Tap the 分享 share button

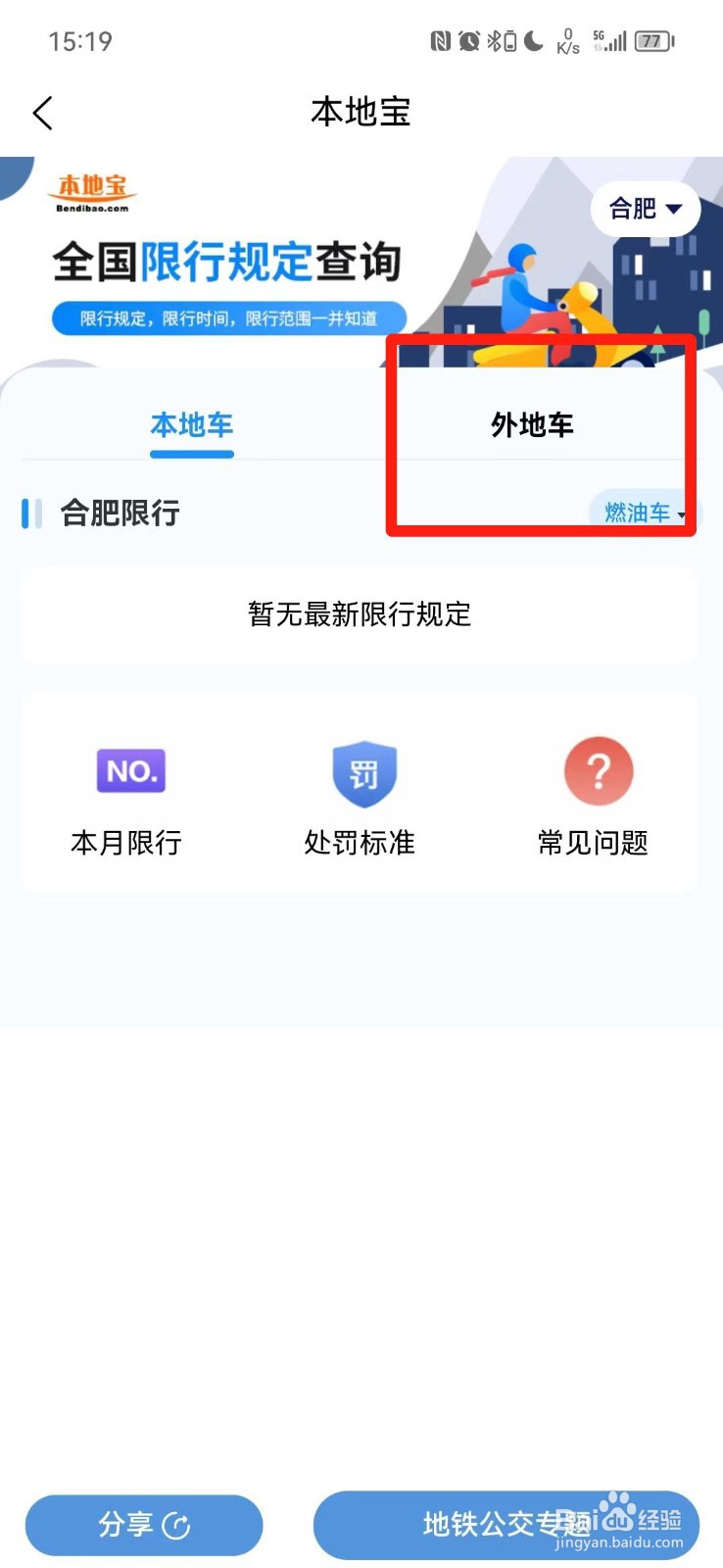click(143, 1525)
